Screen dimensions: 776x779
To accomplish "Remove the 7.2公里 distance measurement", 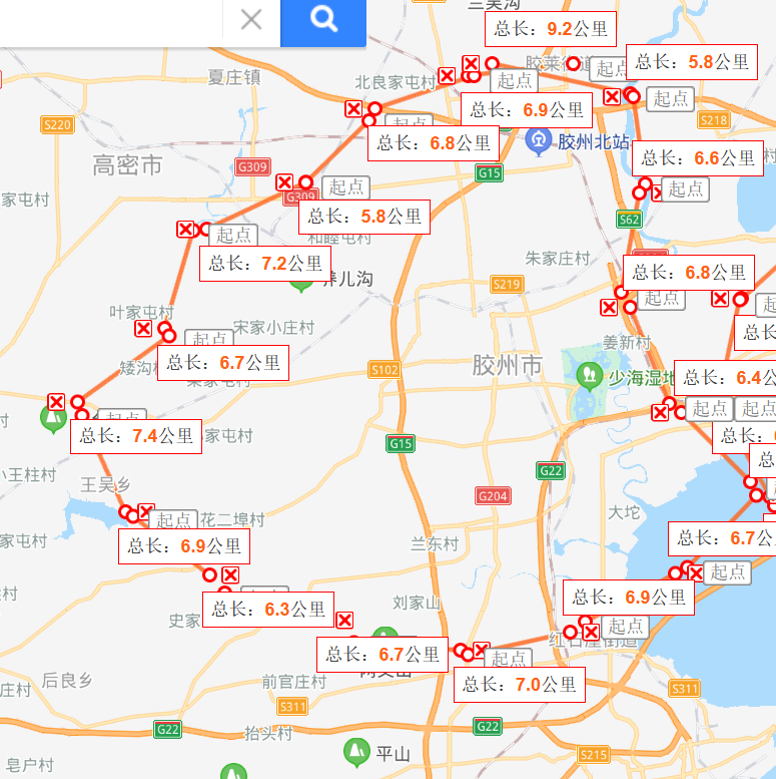I will pos(185,229).
